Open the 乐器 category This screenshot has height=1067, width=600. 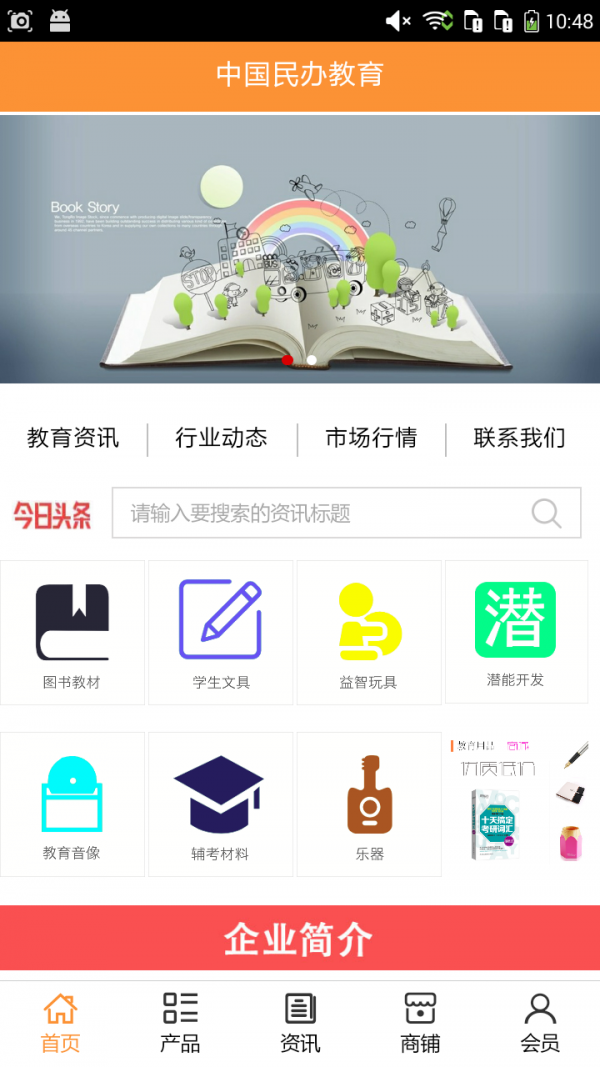(x=369, y=805)
